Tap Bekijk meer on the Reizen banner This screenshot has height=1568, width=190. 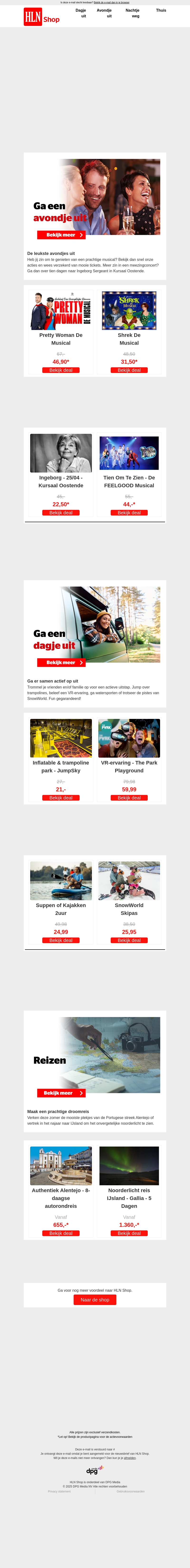coord(61,1093)
